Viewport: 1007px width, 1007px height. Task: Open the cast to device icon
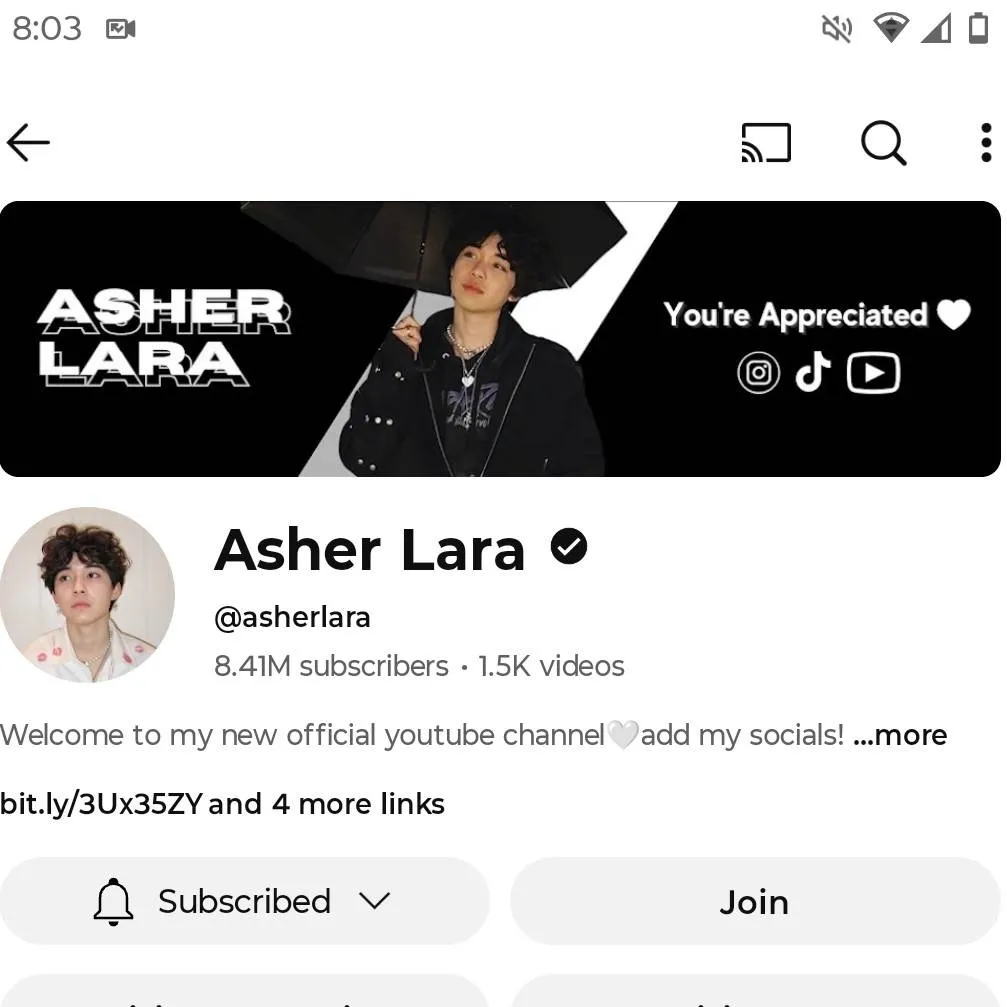point(766,143)
